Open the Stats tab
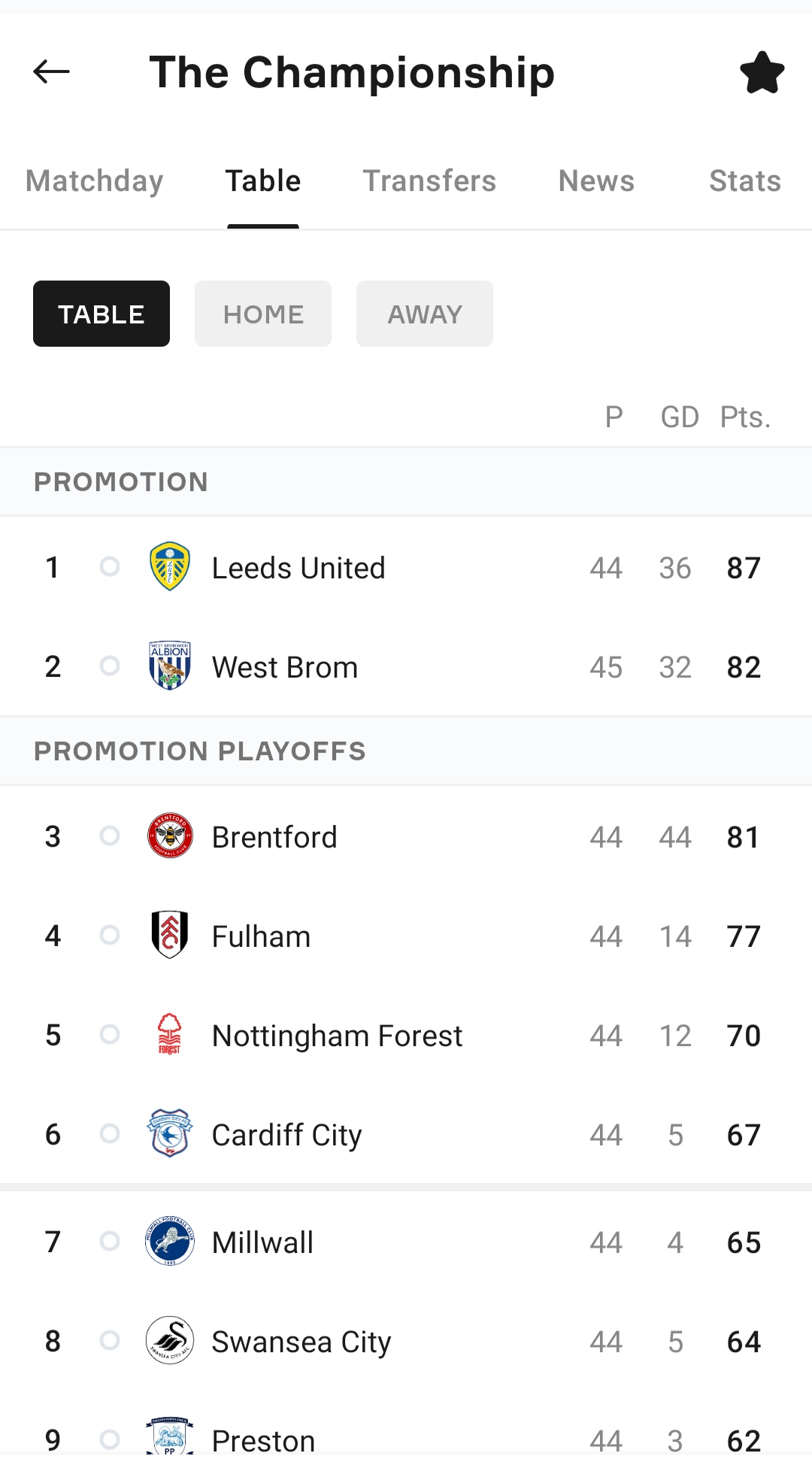This screenshot has width=812, height=1462. [x=744, y=180]
